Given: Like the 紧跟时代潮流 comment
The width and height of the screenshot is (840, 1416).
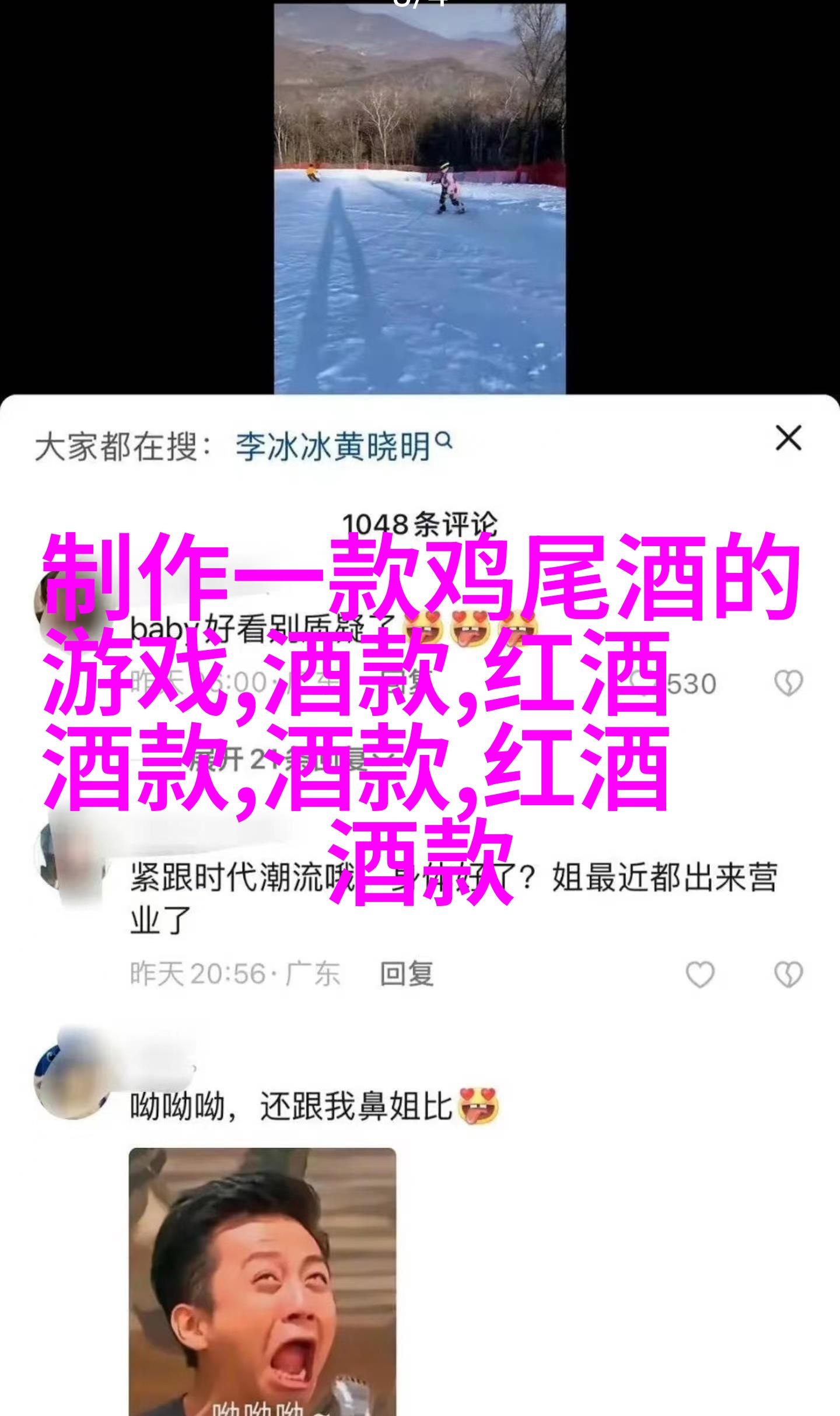Looking at the screenshot, I should [699, 974].
